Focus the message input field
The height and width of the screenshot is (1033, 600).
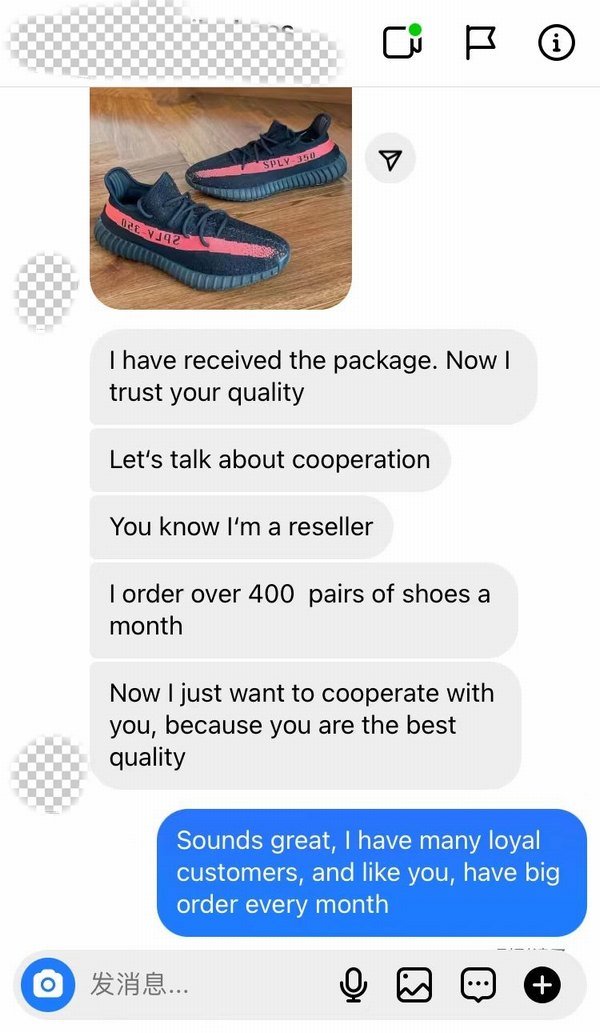[200, 985]
